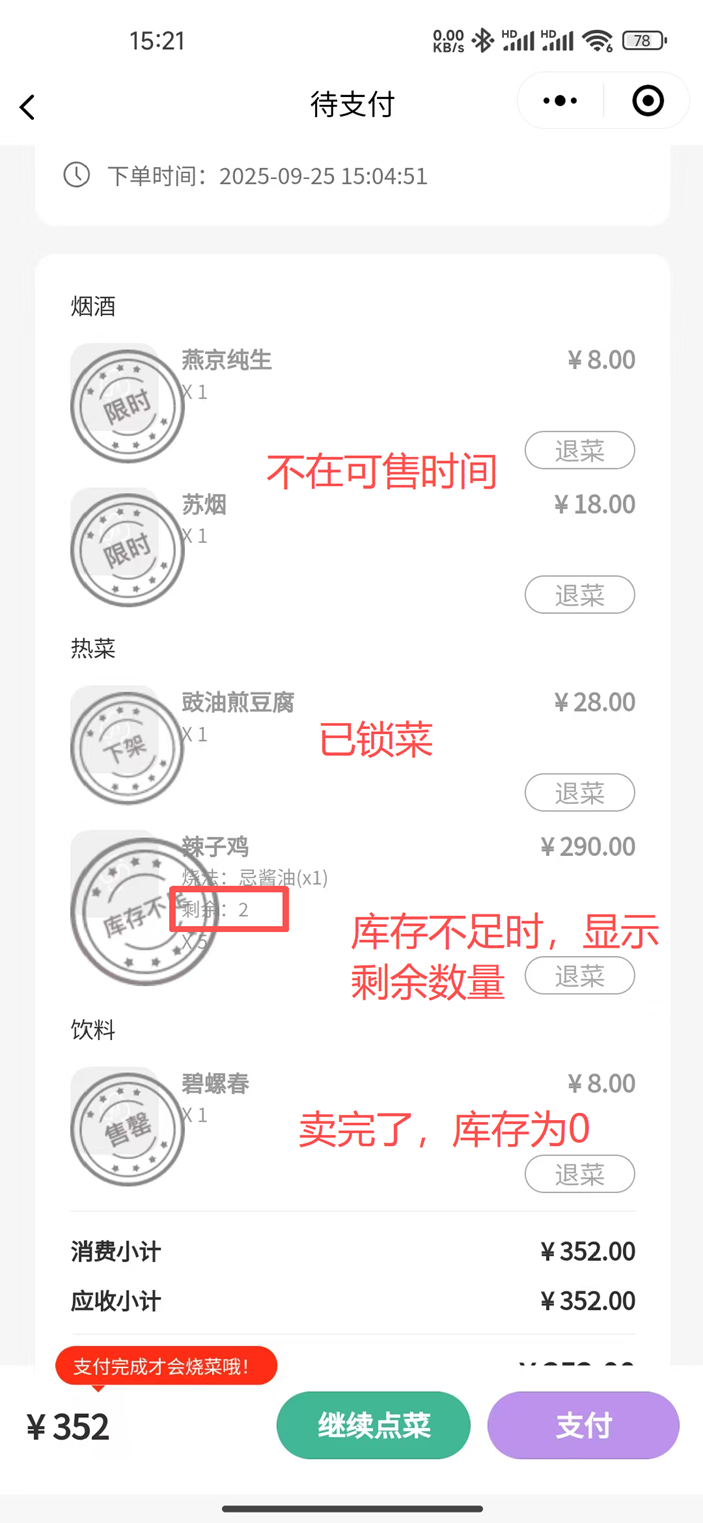Tap 退菜 for 燕京纯生

click(x=579, y=450)
